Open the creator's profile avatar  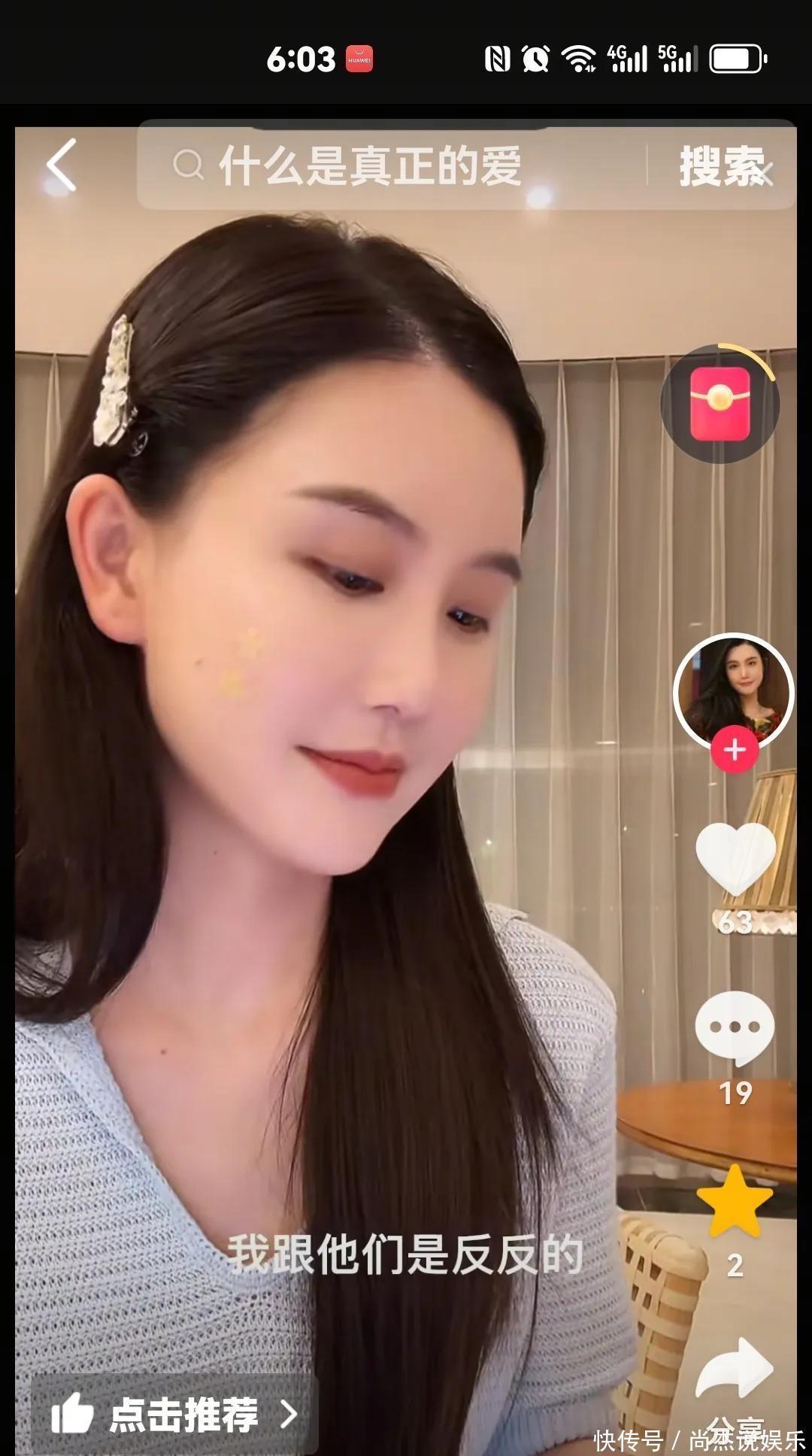click(734, 690)
